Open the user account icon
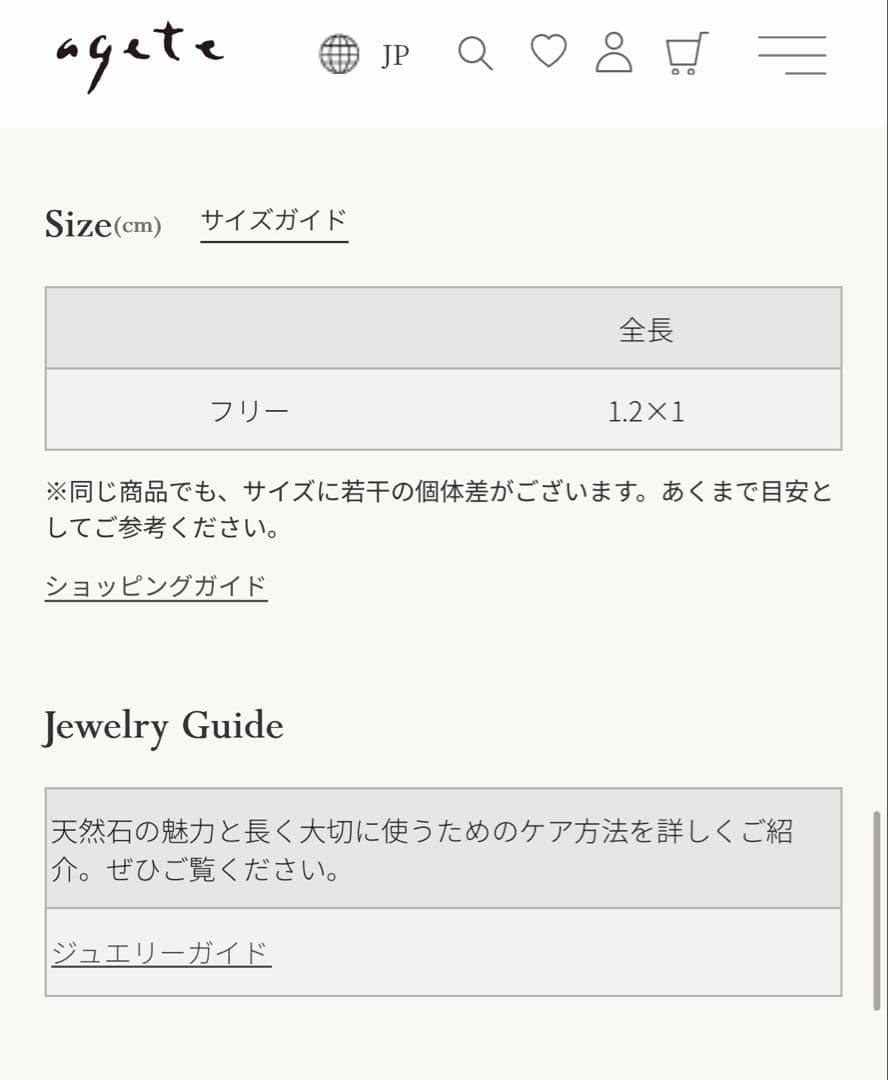The width and height of the screenshot is (888, 1080). tap(614, 52)
